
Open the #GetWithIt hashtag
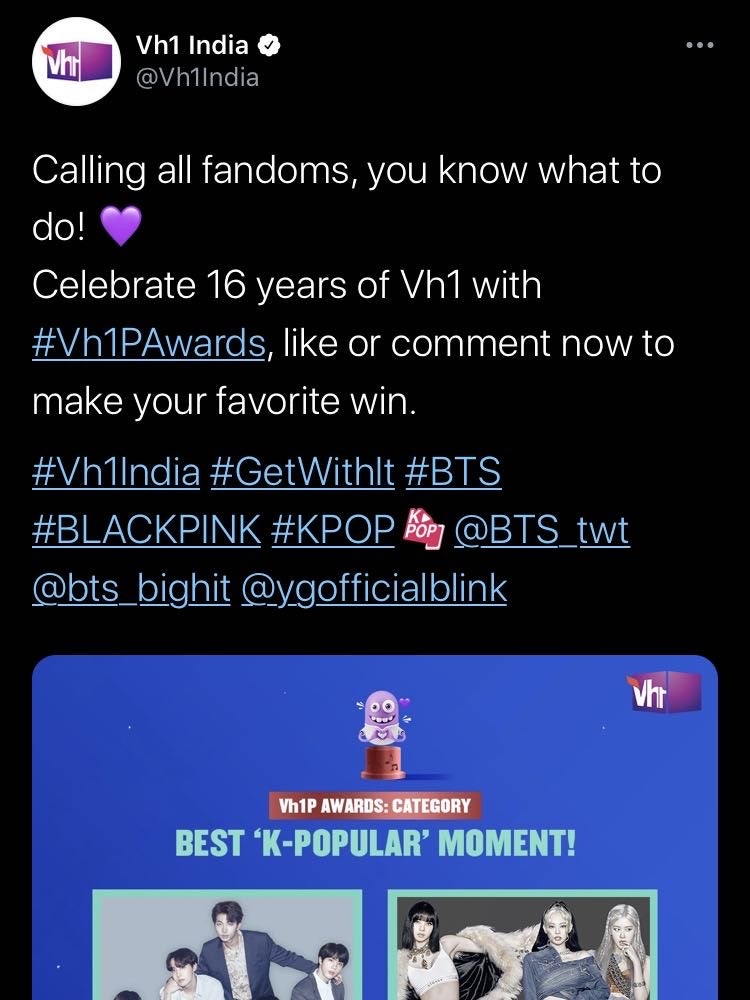[x=303, y=472]
